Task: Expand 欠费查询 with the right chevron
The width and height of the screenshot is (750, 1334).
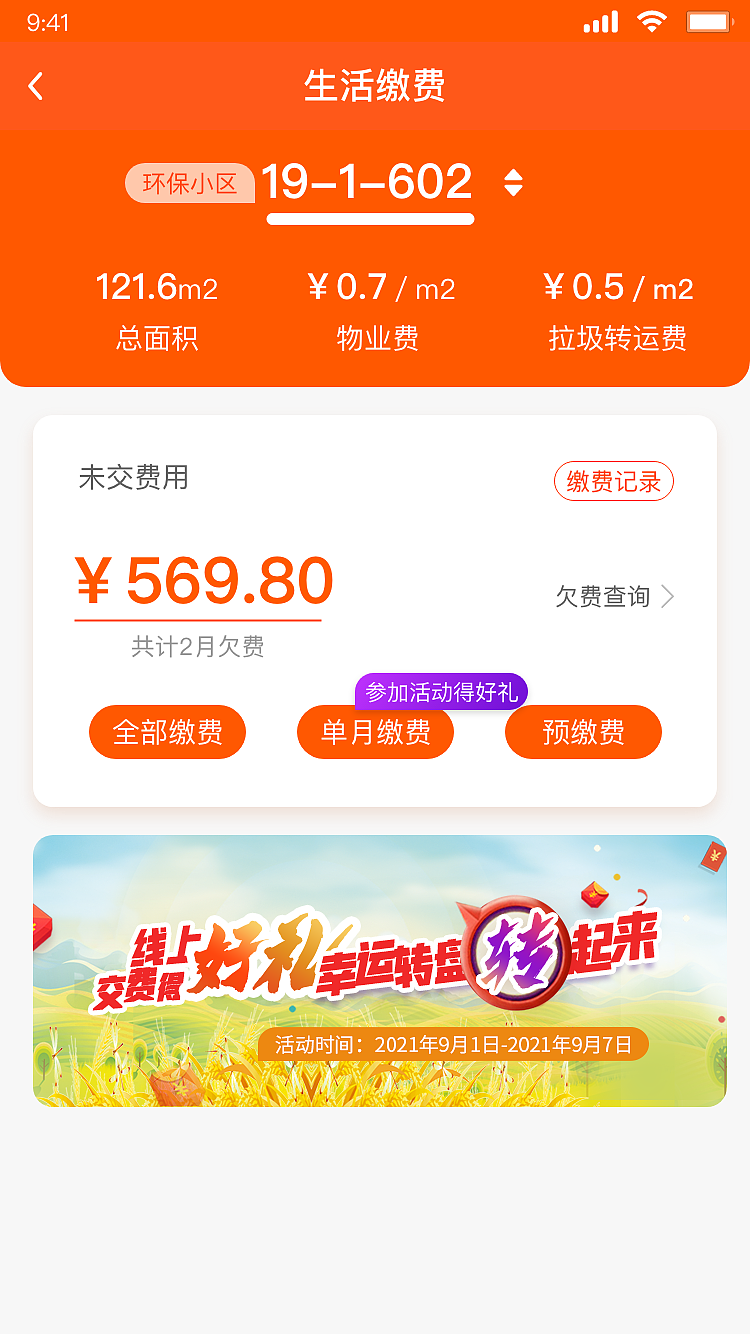Action: [668, 597]
